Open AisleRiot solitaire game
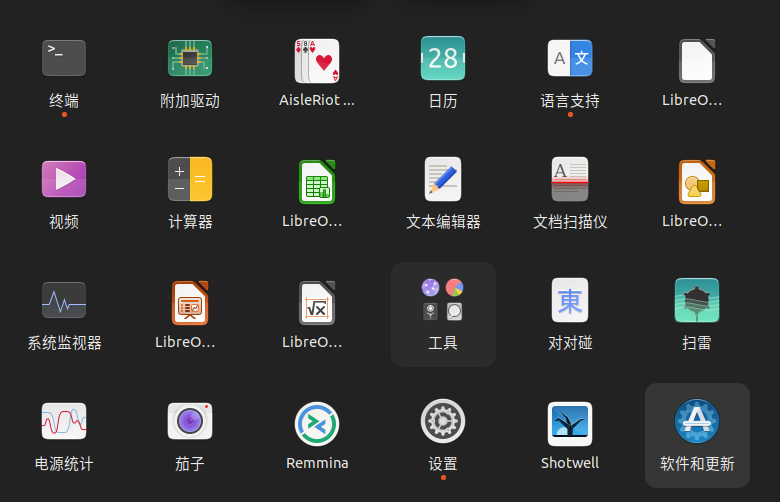 (x=317, y=60)
